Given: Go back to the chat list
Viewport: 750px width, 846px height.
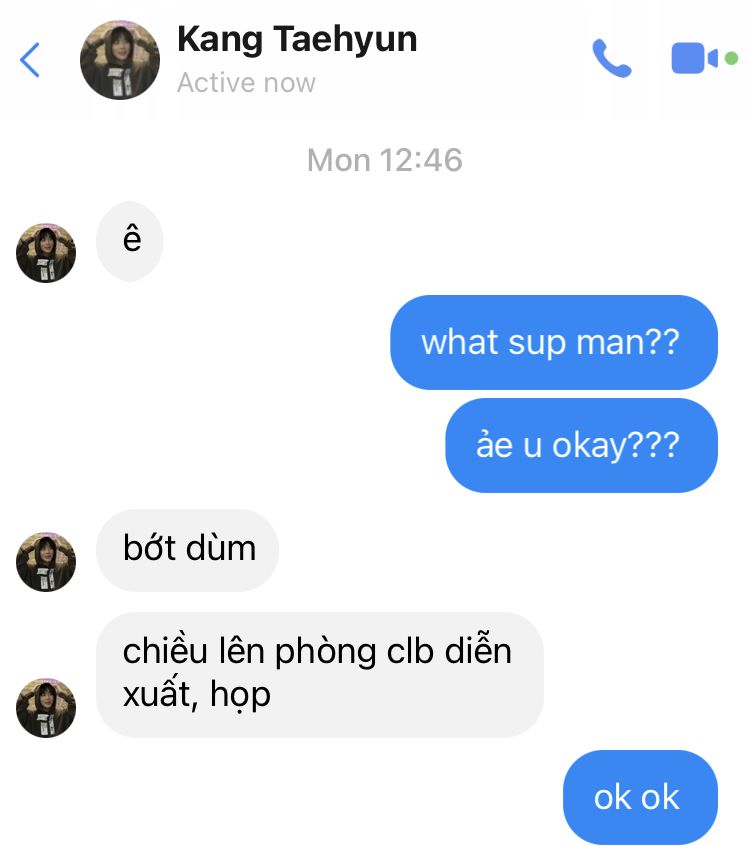Looking at the screenshot, I should pyautogui.click(x=30, y=60).
